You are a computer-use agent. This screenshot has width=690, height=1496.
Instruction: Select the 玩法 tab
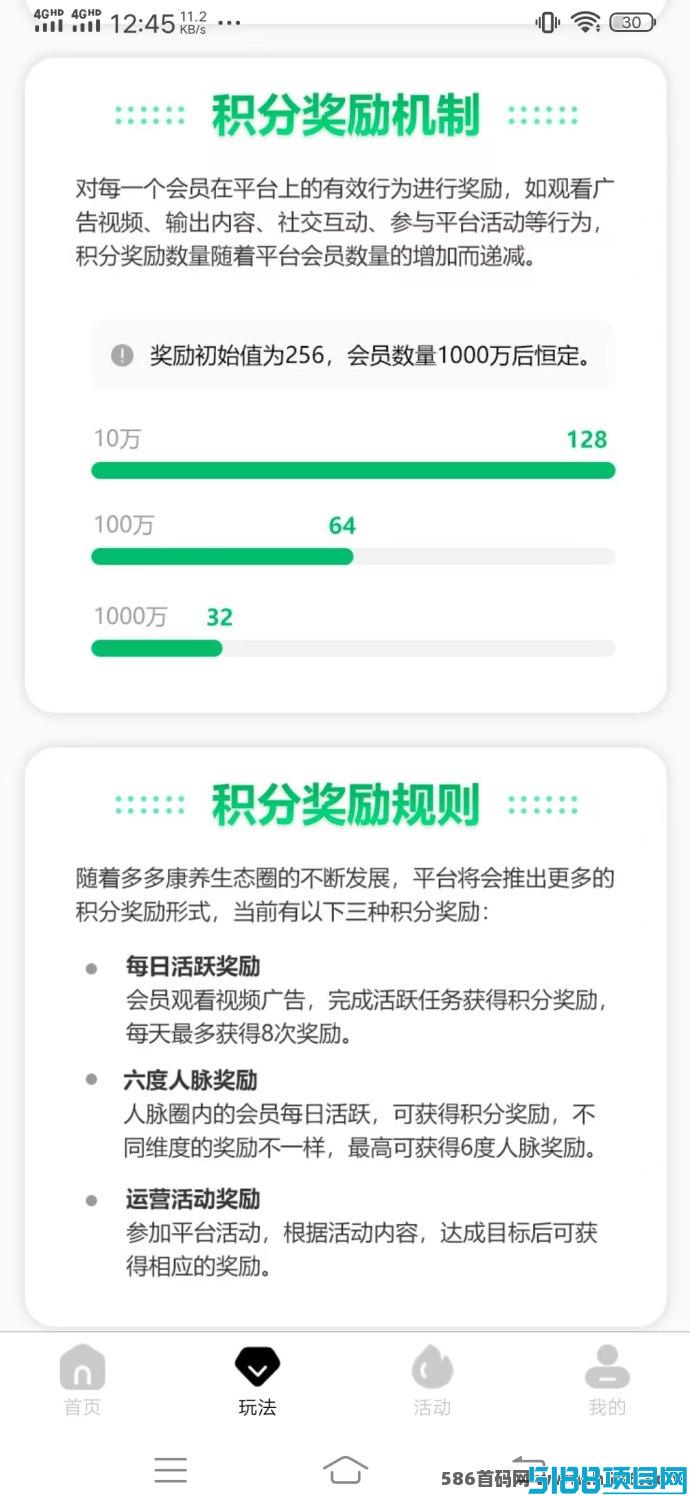tap(257, 1380)
